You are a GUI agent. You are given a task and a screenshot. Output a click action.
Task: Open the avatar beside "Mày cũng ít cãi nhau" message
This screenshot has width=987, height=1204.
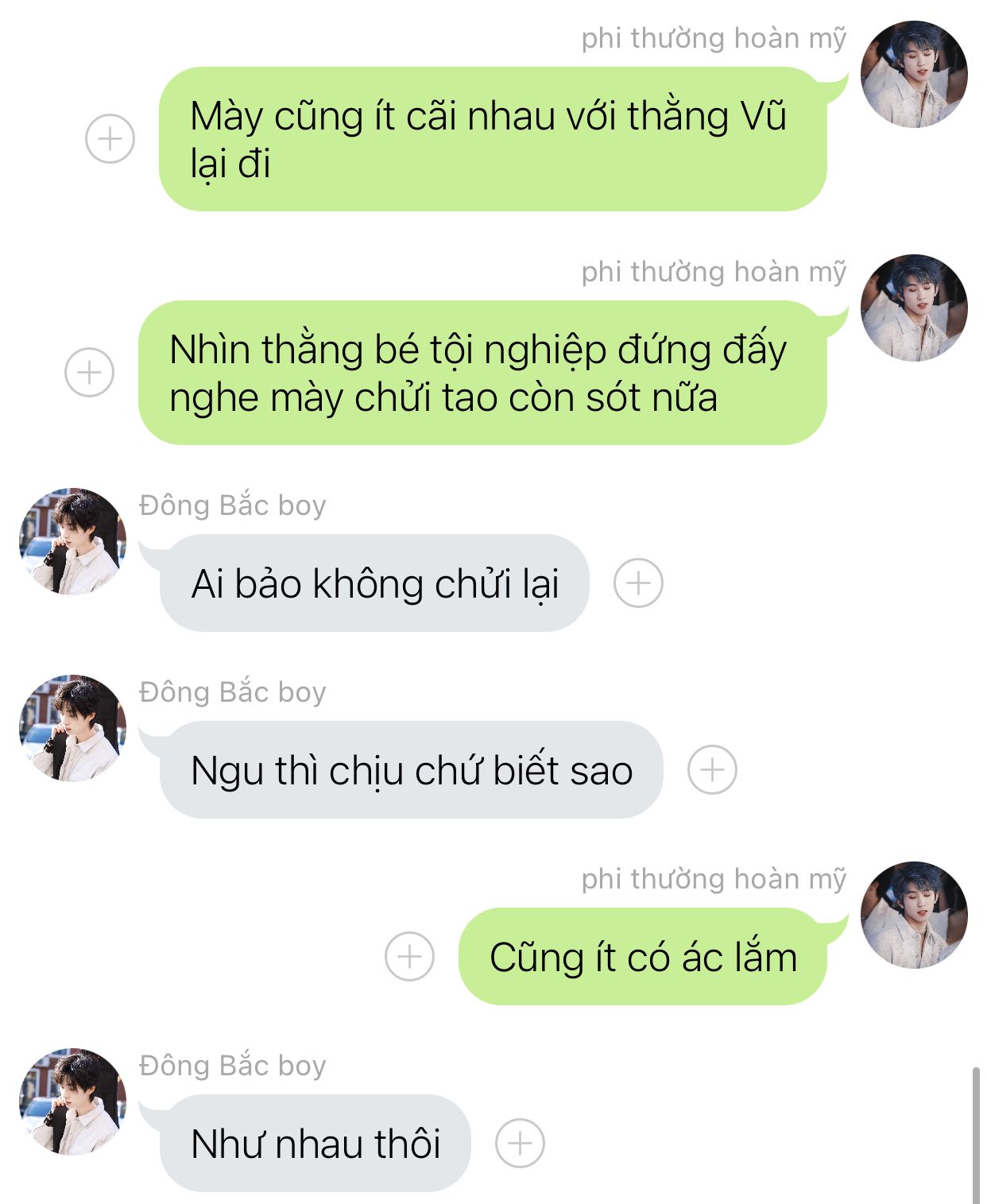point(914,75)
